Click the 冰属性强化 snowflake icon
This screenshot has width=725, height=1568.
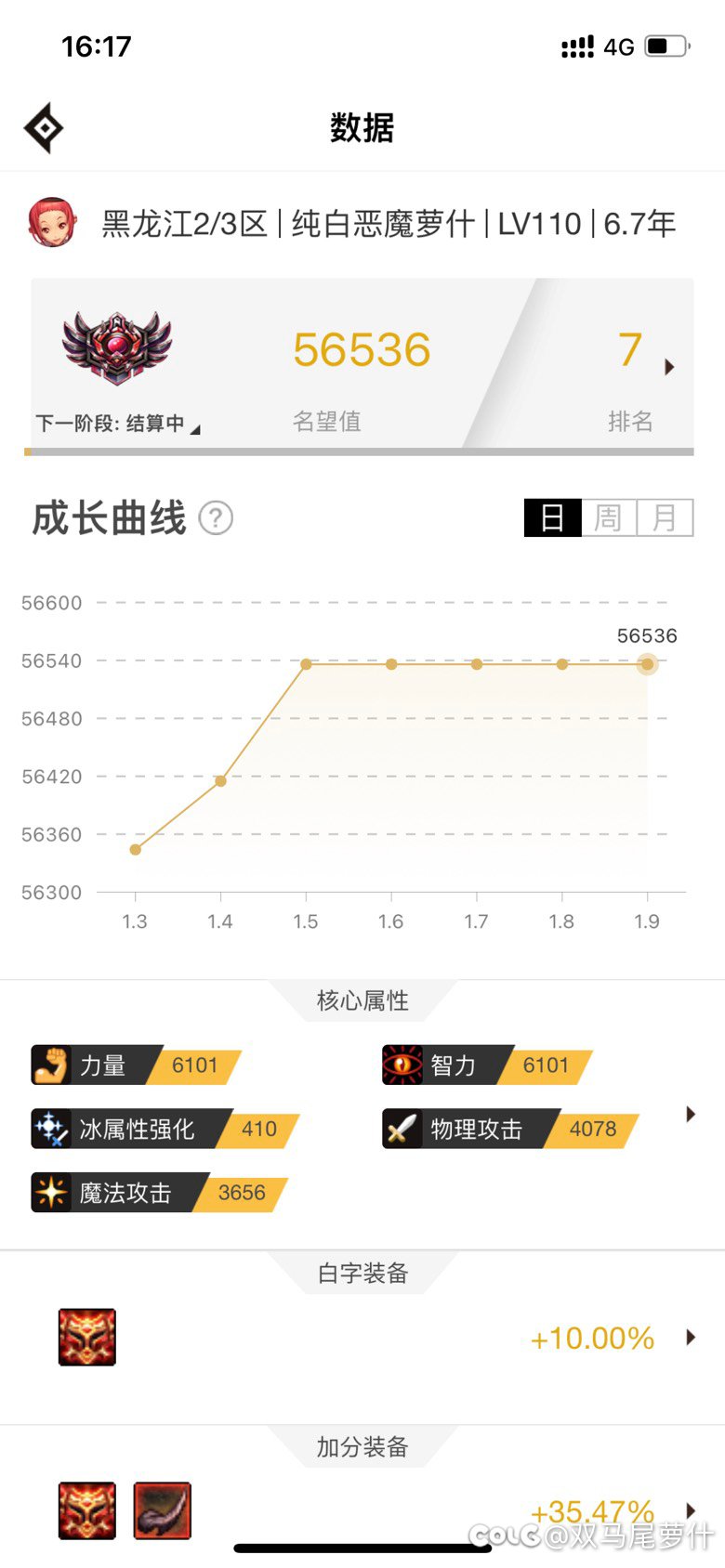(53, 1130)
